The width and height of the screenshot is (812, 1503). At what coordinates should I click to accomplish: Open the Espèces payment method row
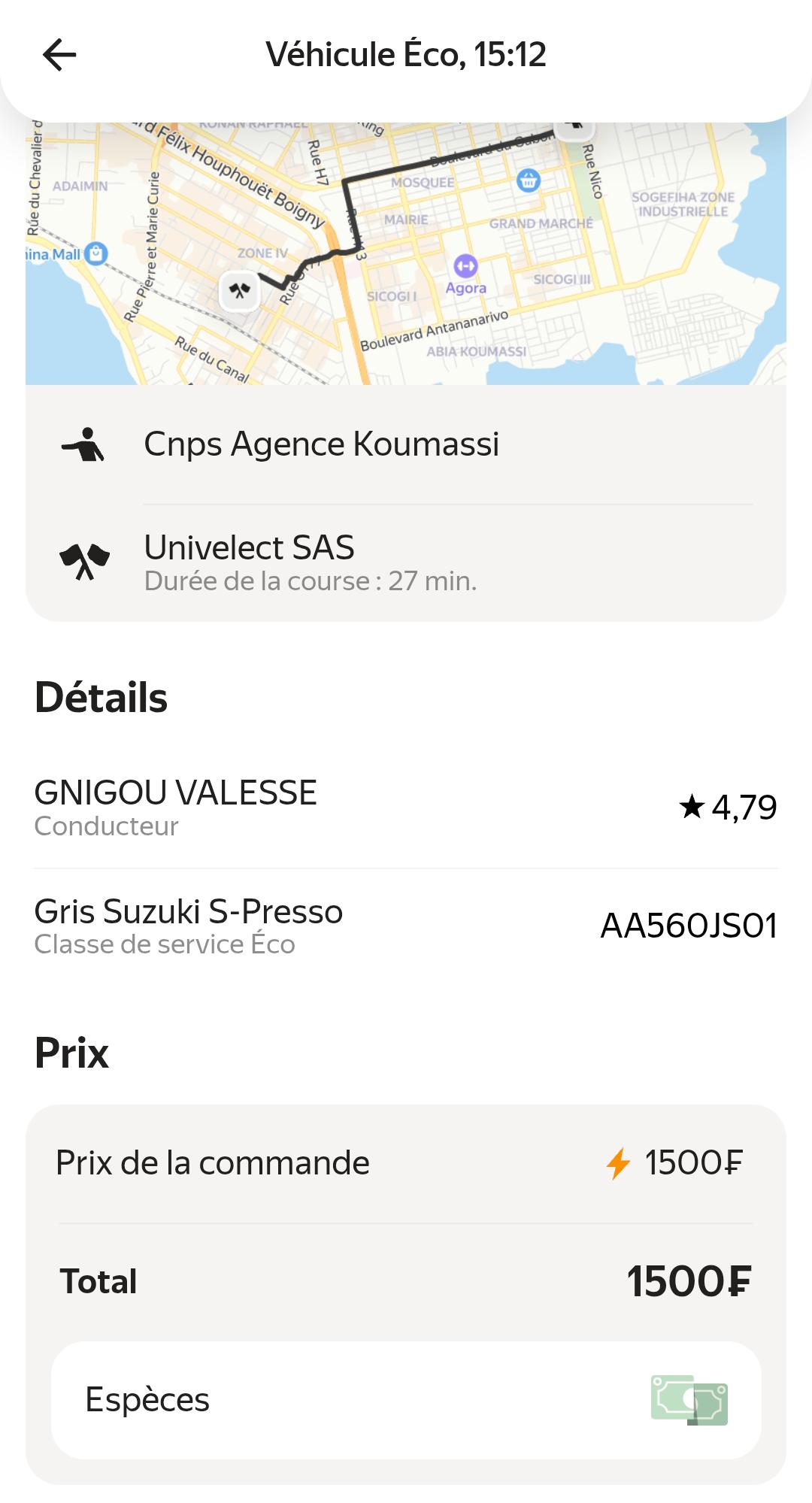pyautogui.click(x=406, y=1400)
